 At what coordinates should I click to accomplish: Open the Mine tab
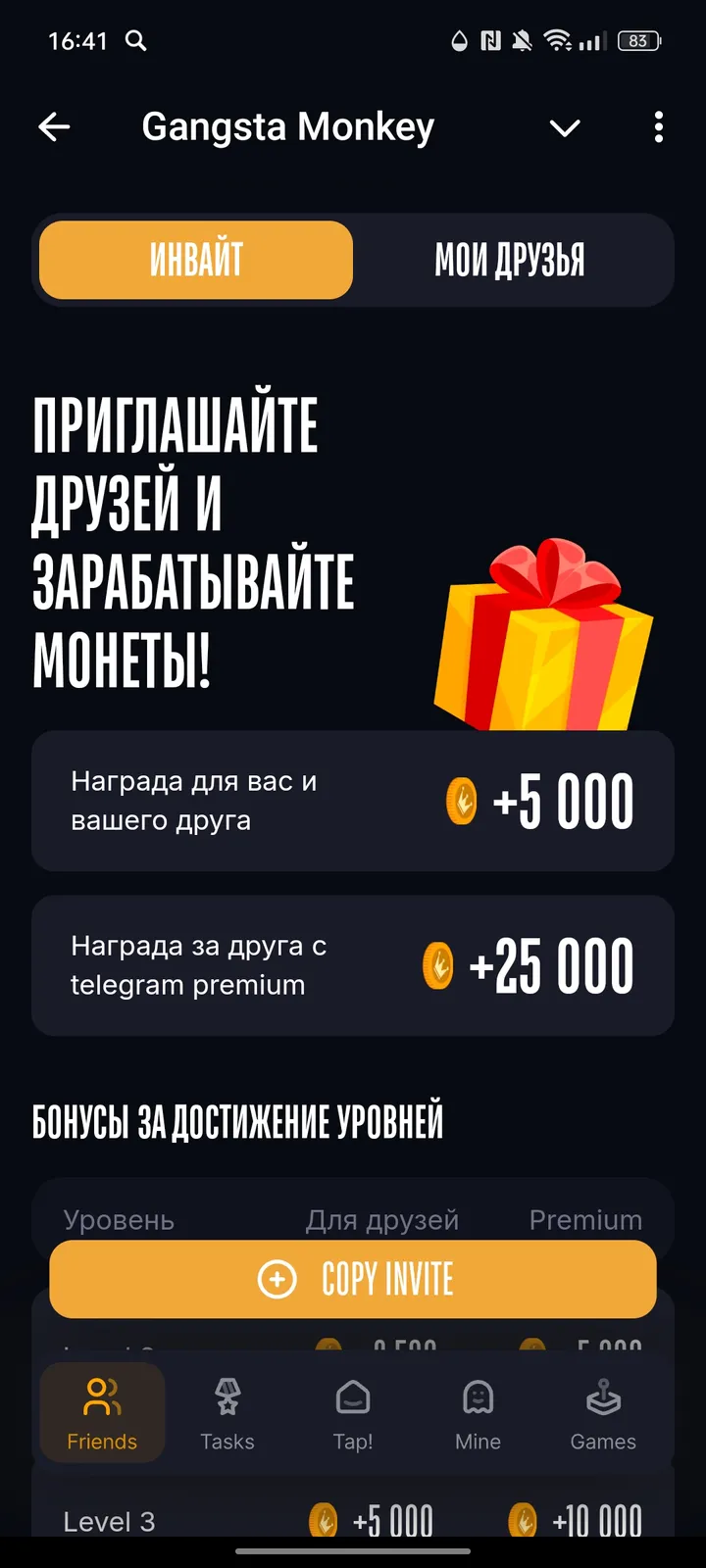pos(478,1413)
